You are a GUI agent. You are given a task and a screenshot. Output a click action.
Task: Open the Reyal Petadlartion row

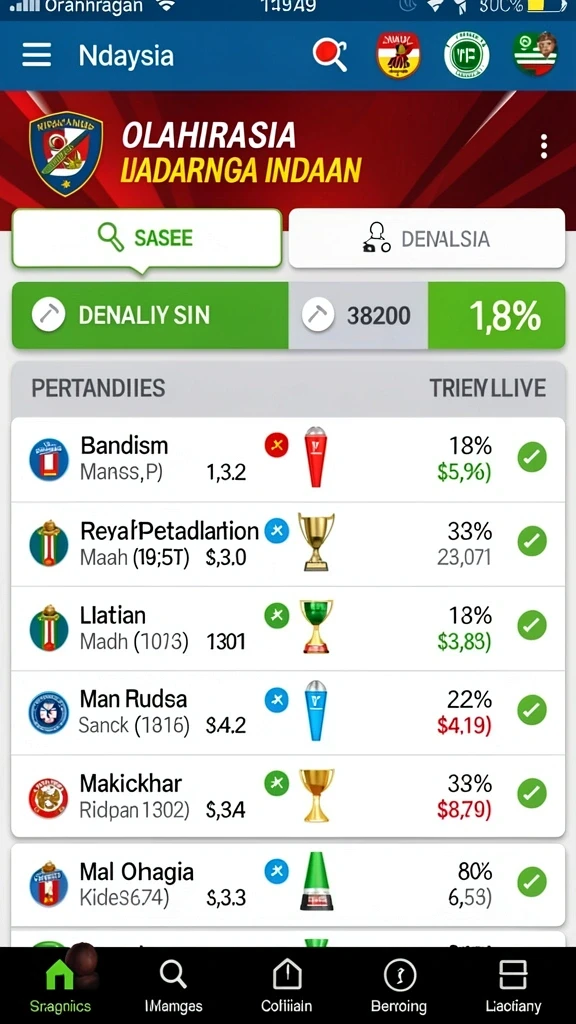click(288, 544)
